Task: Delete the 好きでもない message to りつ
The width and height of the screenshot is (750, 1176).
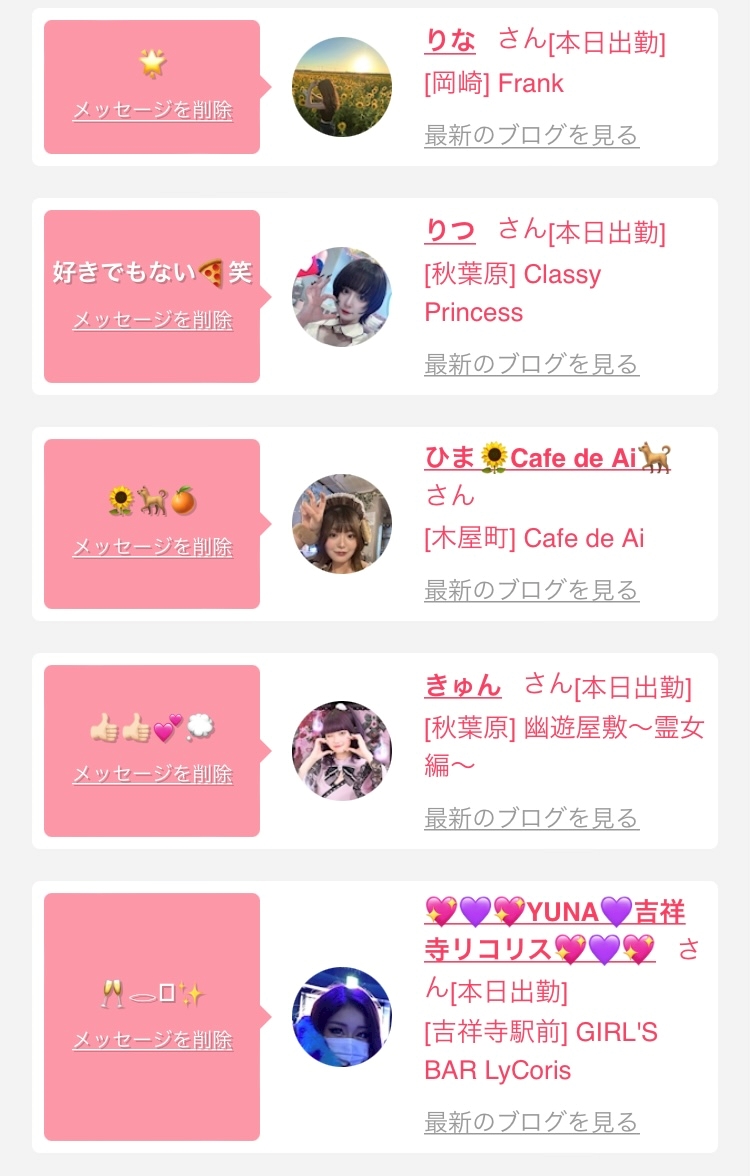Action: click(x=153, y=320)
